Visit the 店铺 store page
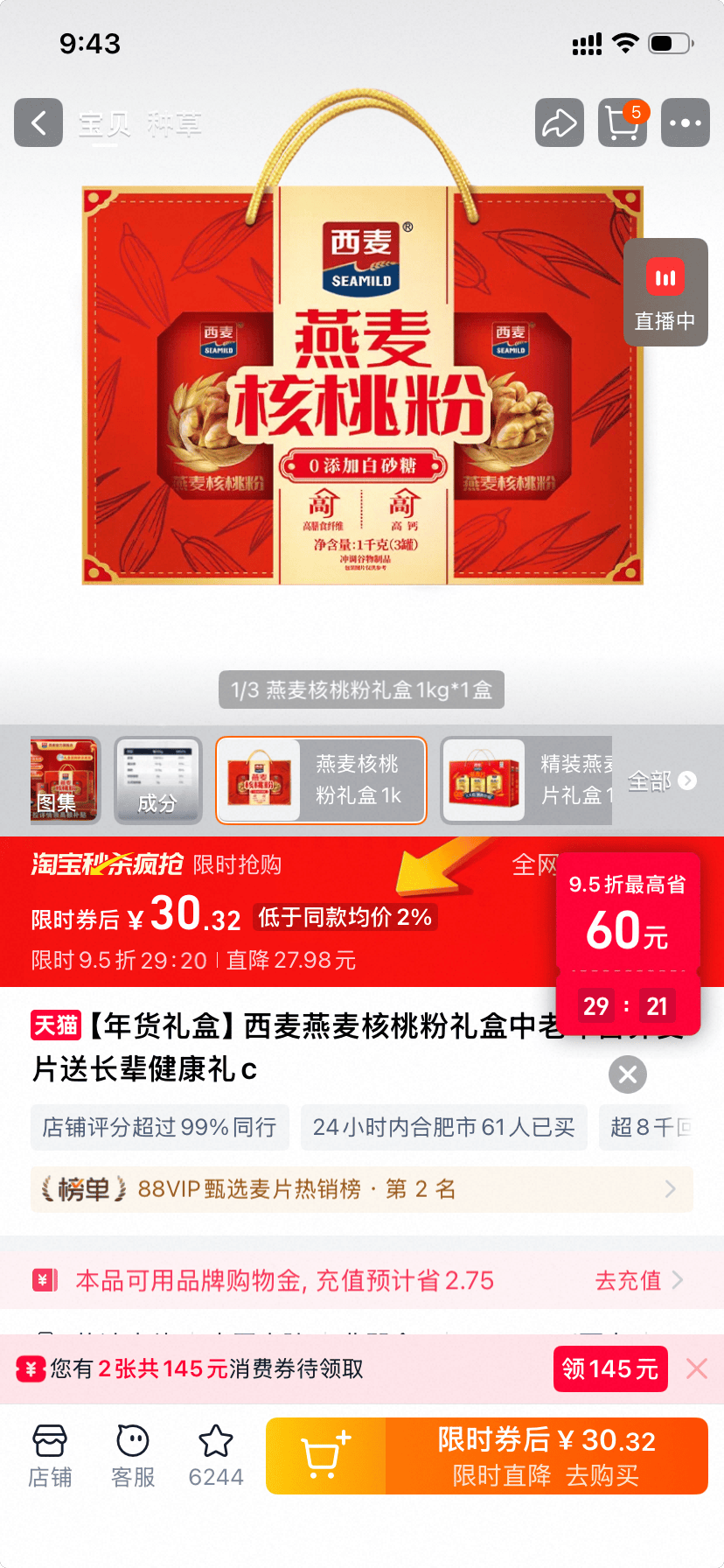The image size is (724, 1568). (x=50, y=1456)
